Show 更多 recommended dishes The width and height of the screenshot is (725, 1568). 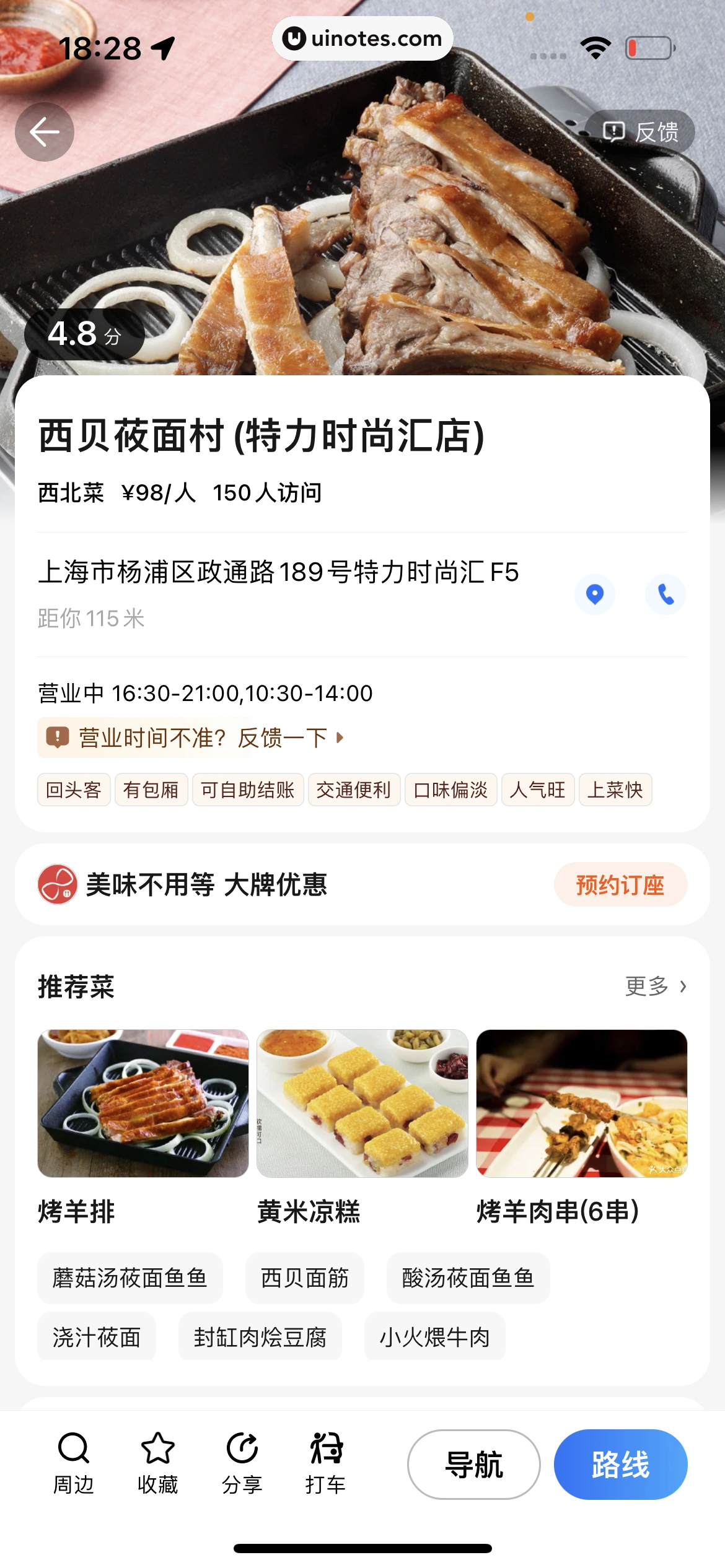656,986
